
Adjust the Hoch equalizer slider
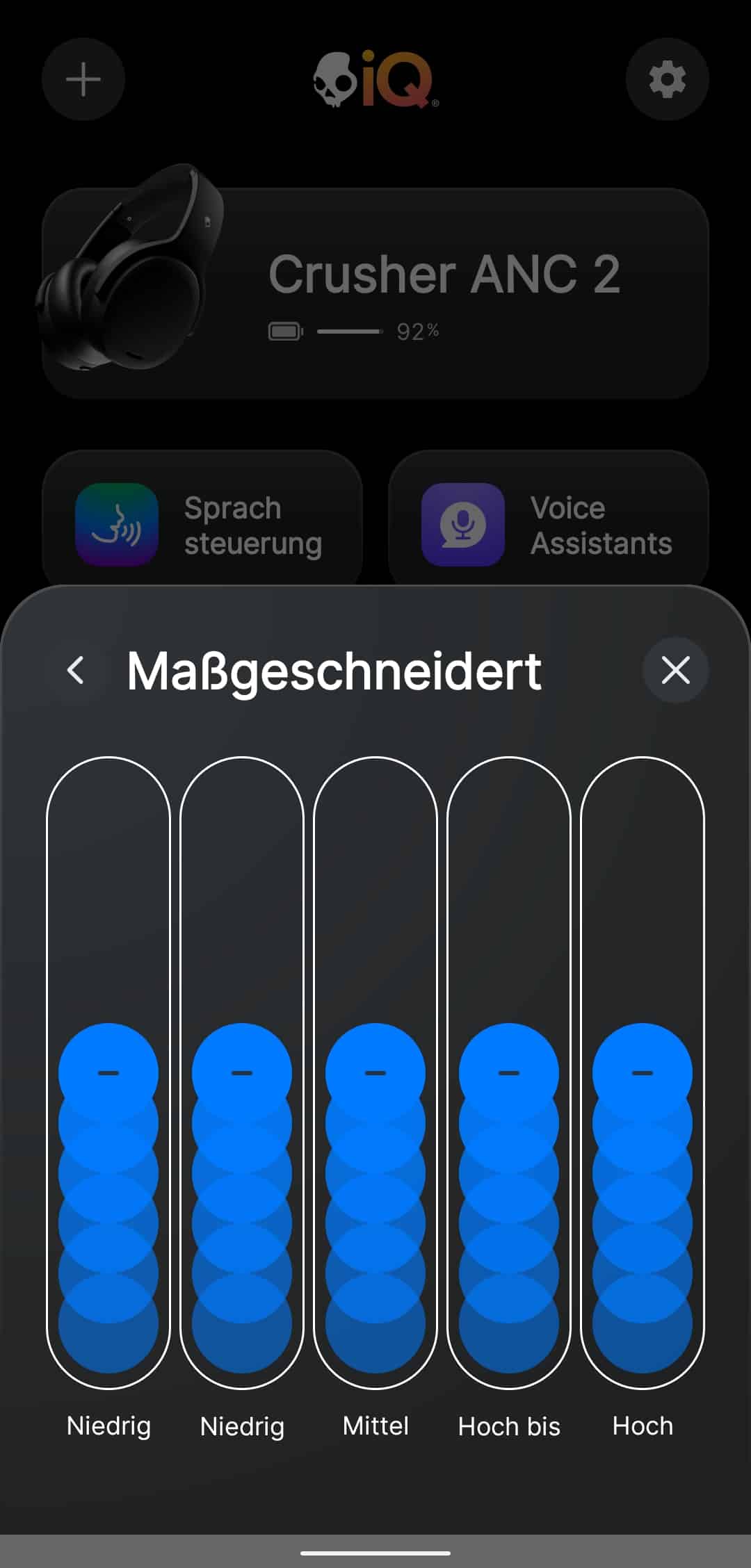(x=643, y=1072)
